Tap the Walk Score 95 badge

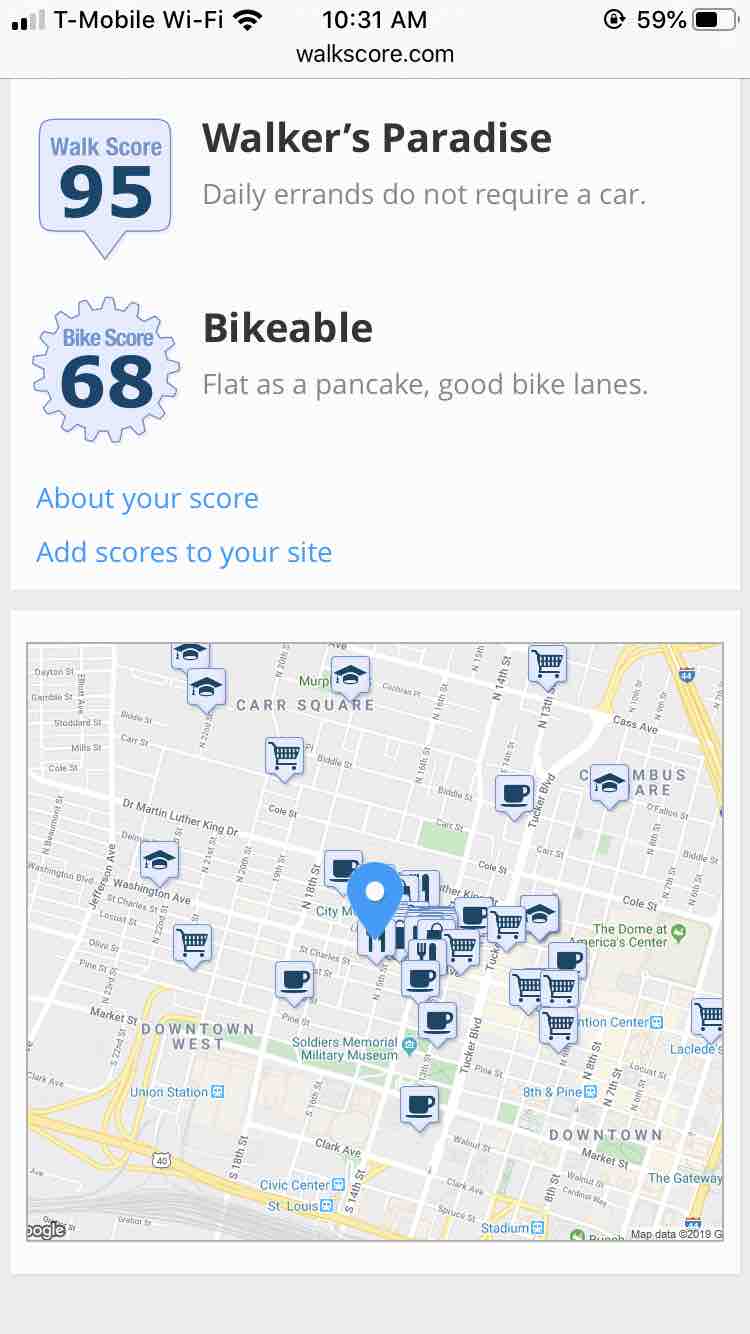point(105,186)
